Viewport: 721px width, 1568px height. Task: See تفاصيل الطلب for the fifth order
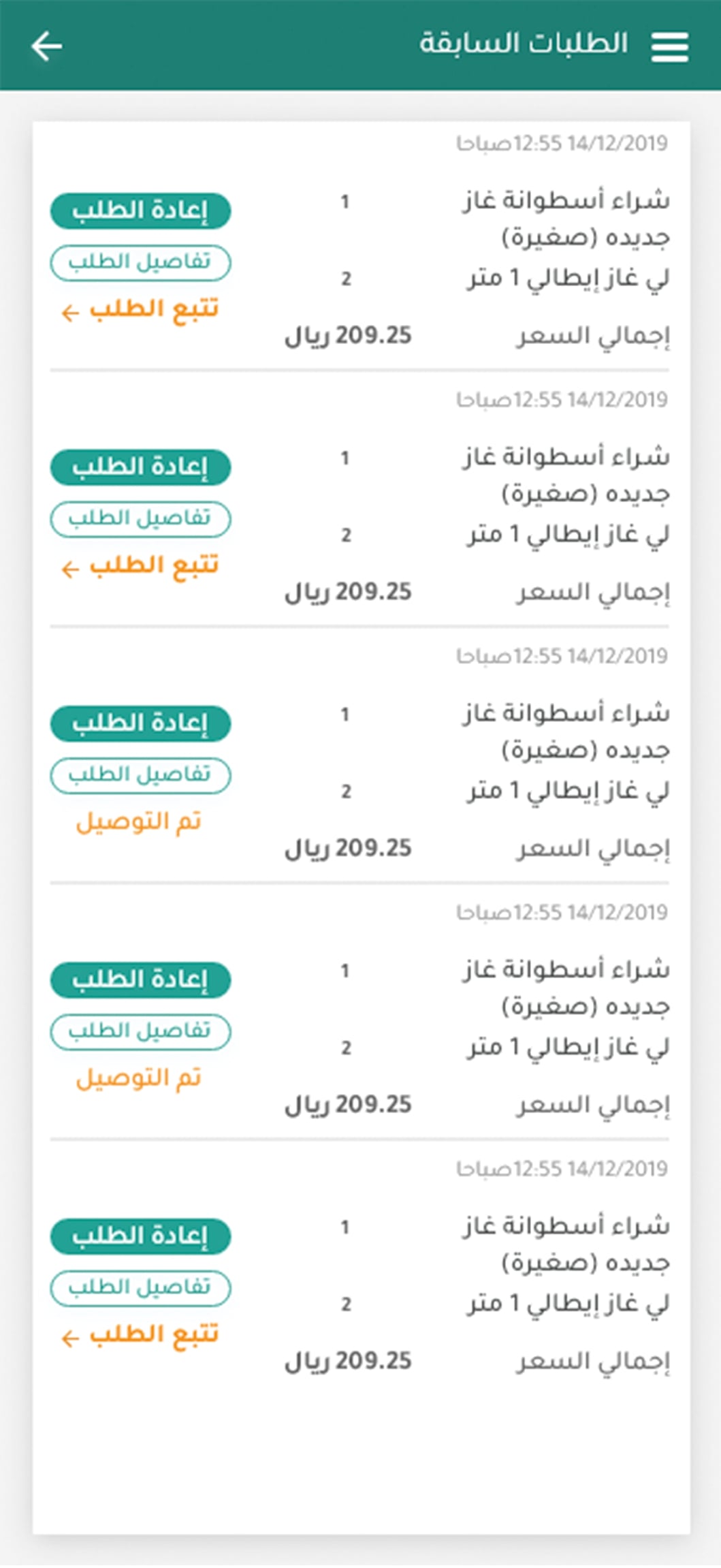click(140, 1287)
